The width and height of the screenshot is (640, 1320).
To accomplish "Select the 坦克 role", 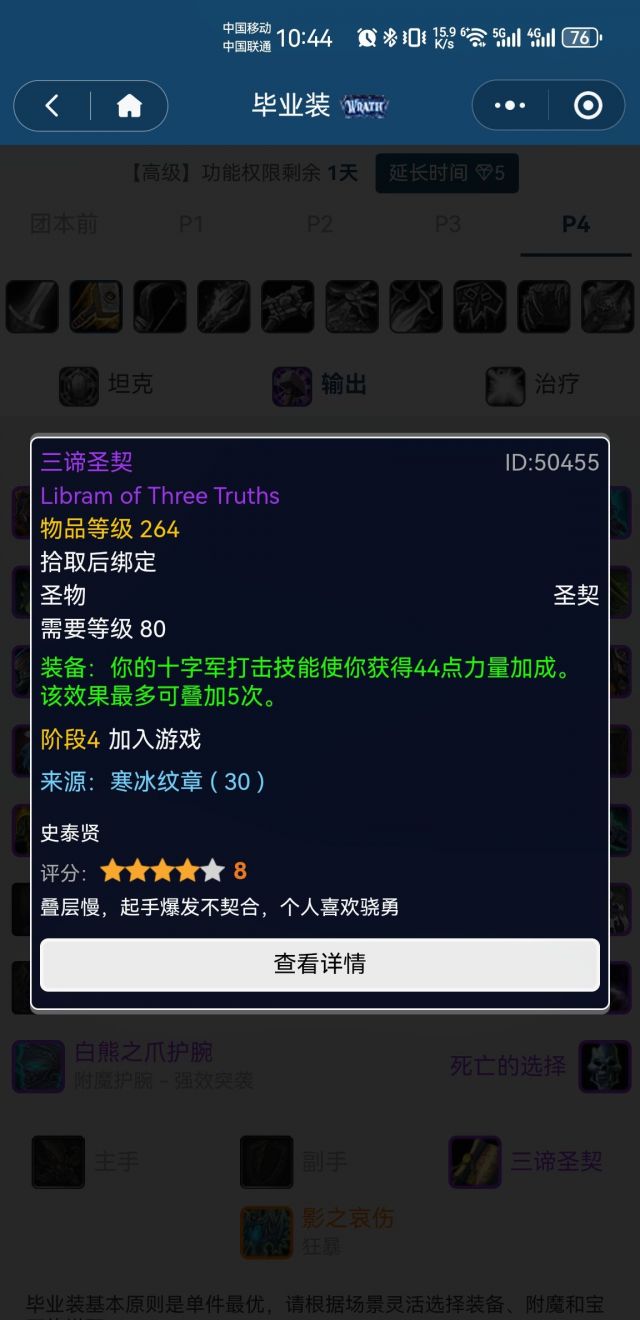I will (107, 385).
